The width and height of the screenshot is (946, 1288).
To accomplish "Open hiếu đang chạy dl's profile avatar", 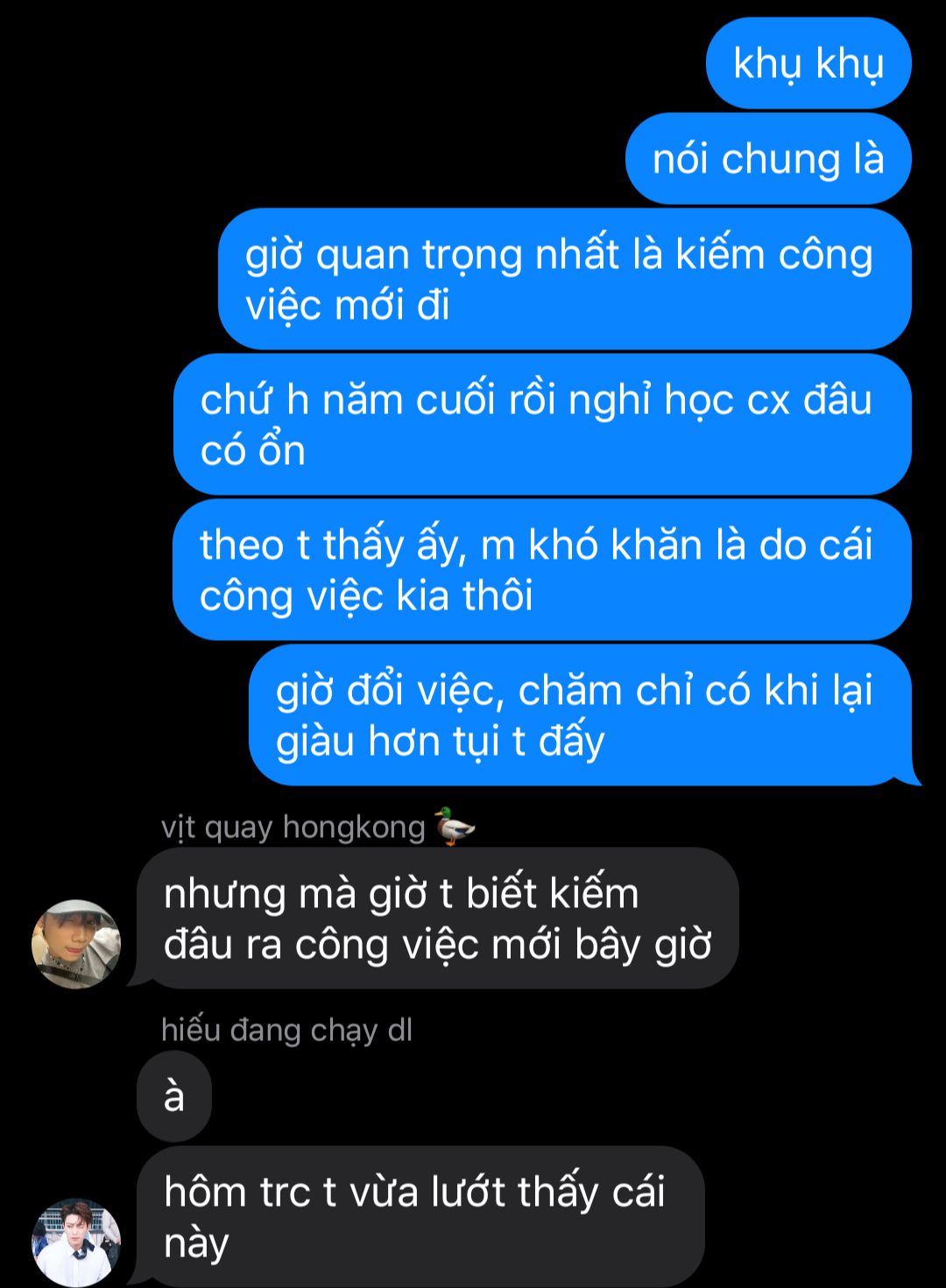I will click(x=76, y=1242).
